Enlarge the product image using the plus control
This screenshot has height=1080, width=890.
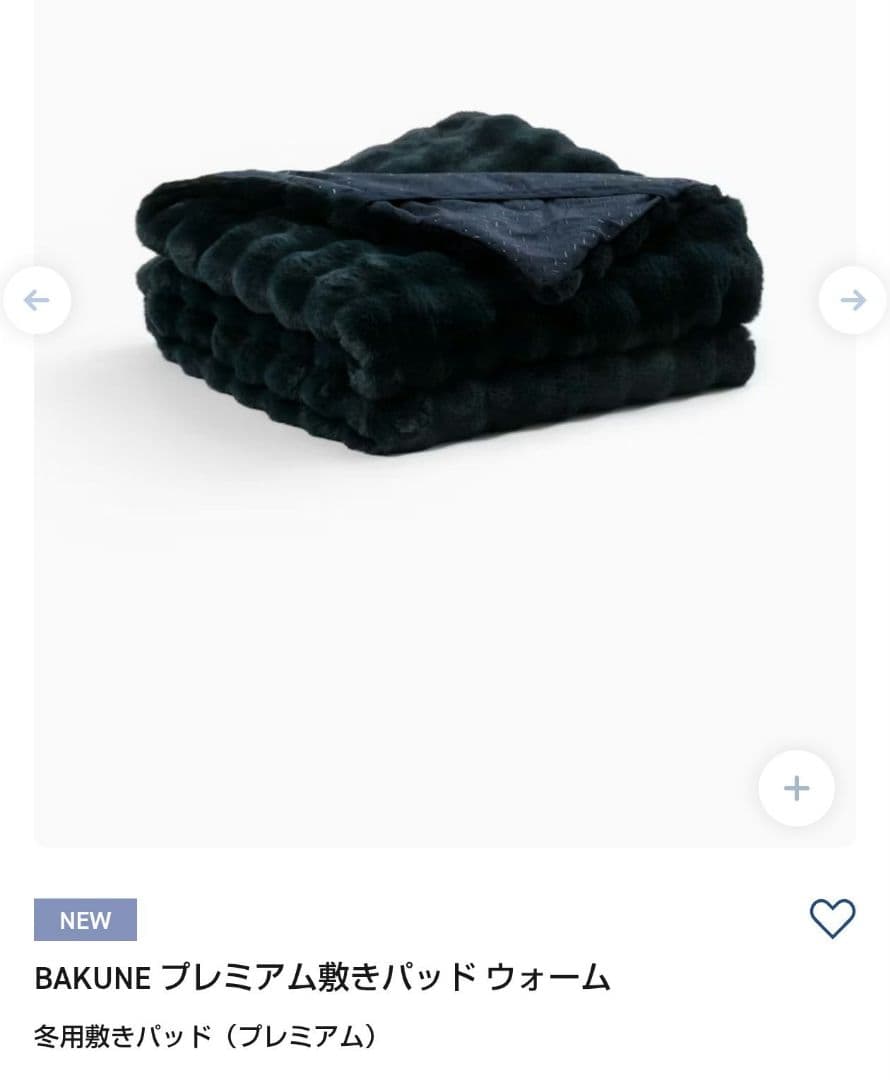click(x=796, y=788)
